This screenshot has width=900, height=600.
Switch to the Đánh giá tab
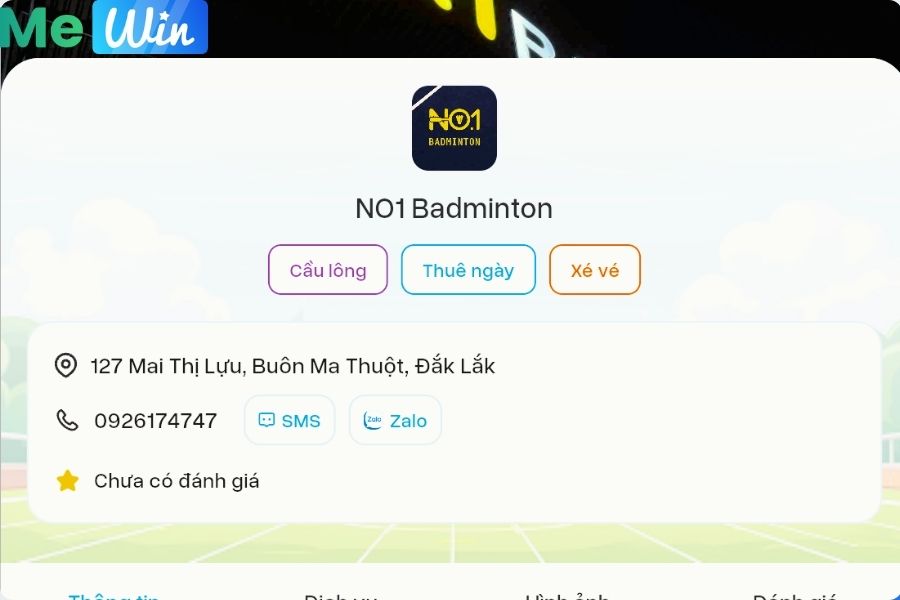(x=794, y=596)
